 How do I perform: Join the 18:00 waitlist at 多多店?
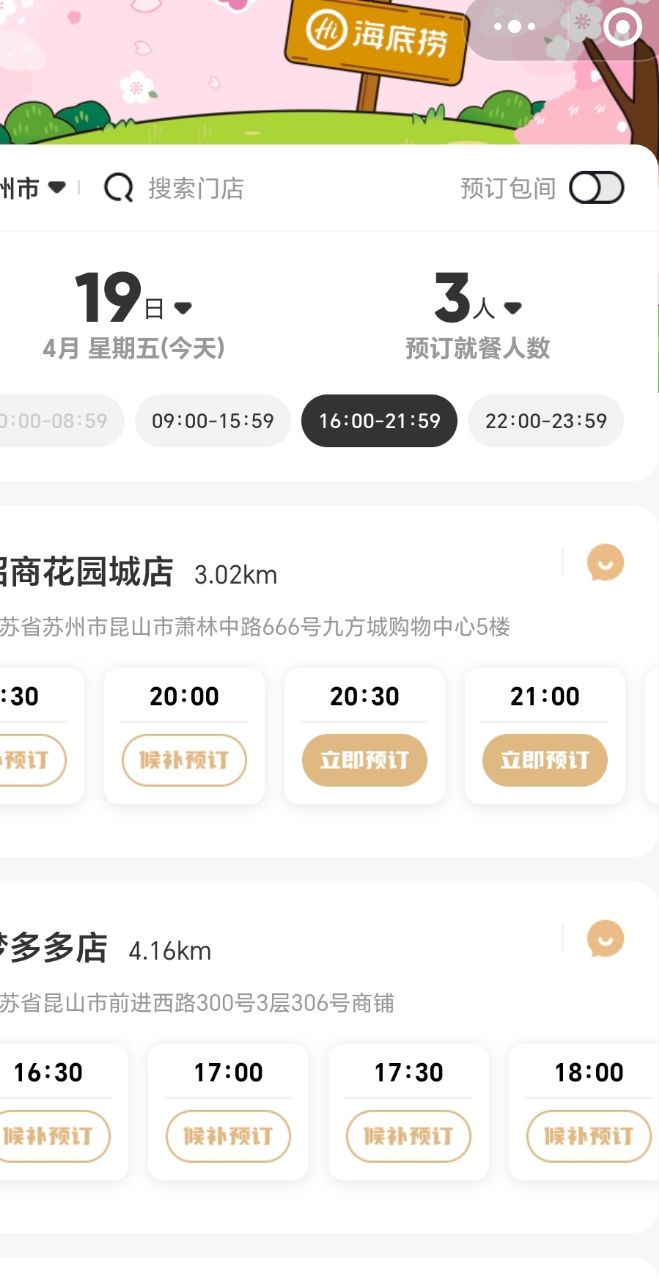[588, 1136]
